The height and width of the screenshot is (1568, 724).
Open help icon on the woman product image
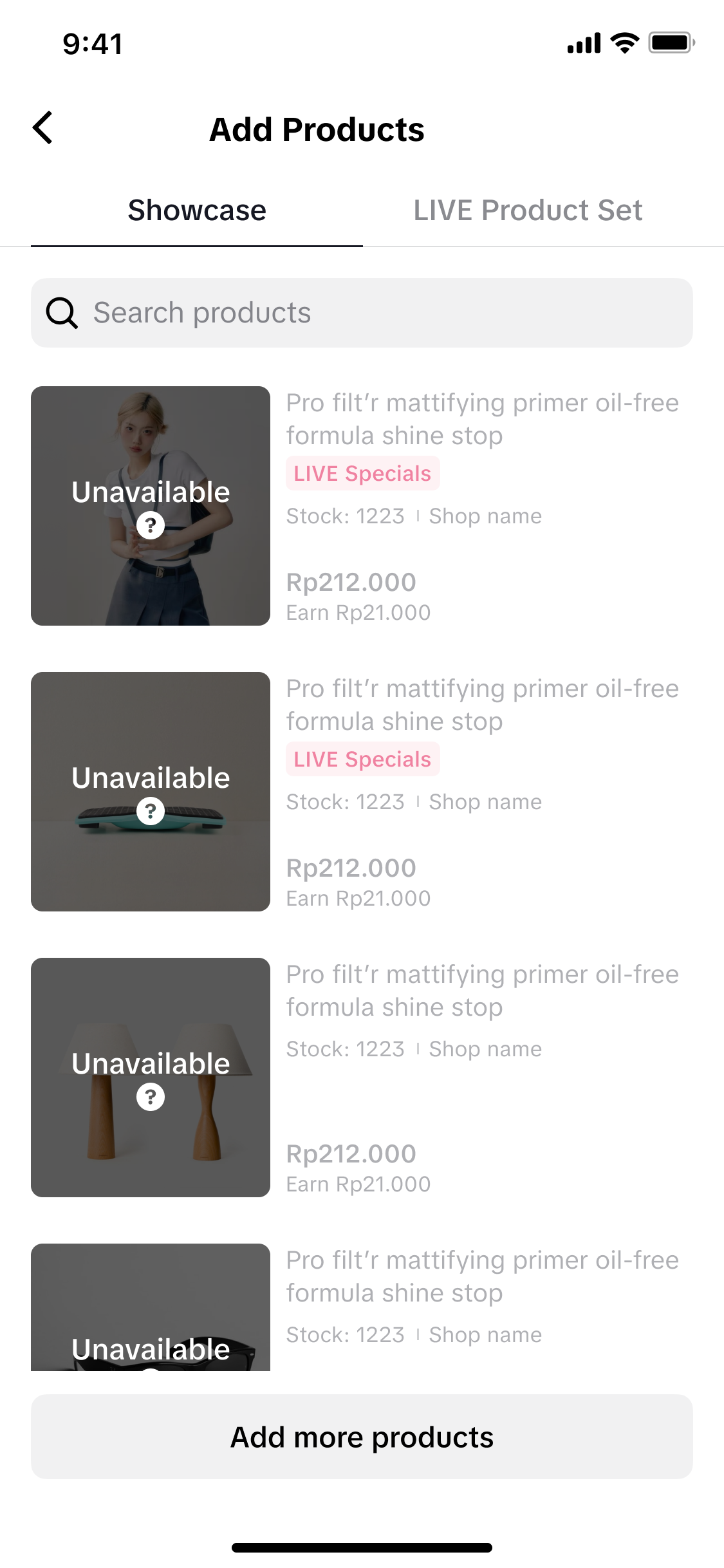[151, 525]
